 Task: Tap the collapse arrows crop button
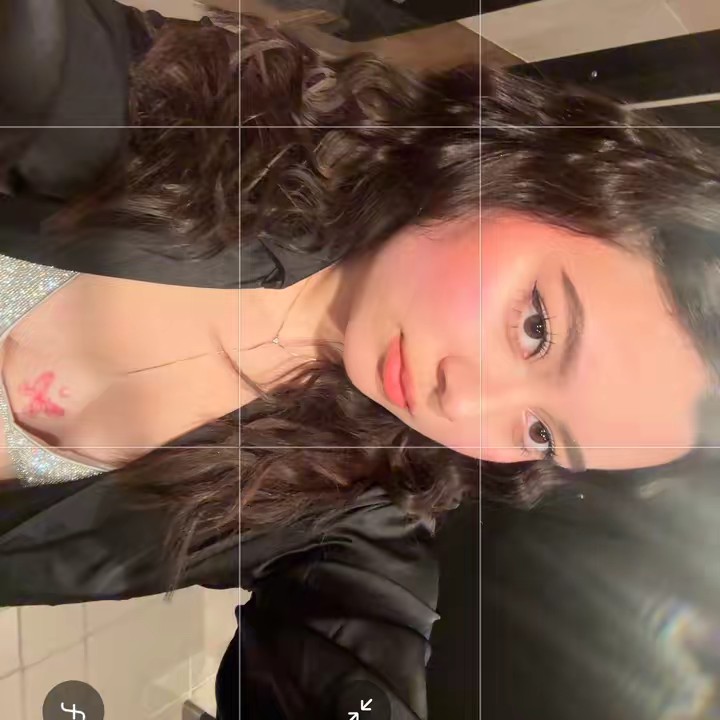coord(361,707)
